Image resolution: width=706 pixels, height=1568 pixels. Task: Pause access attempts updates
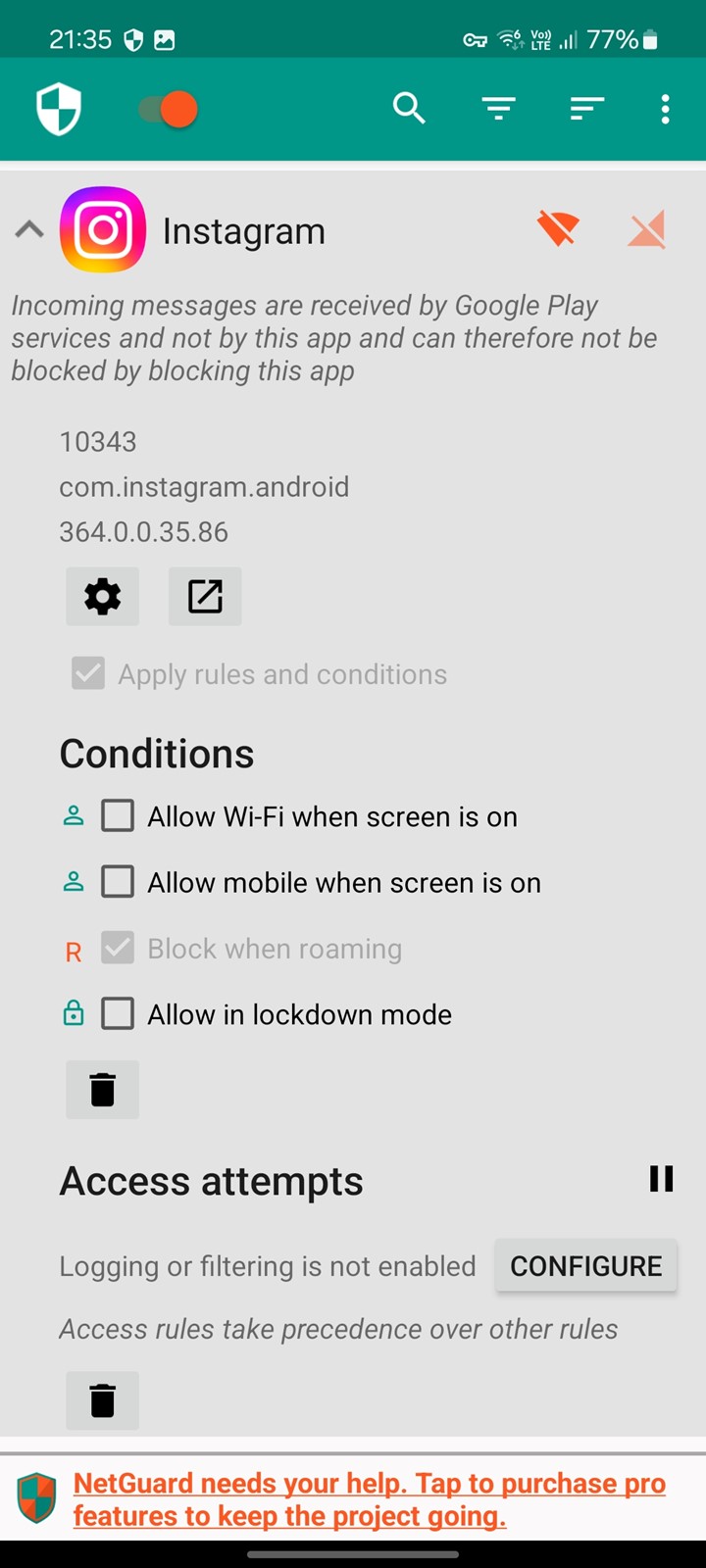pyautogui.click(x=662, y=1179)
